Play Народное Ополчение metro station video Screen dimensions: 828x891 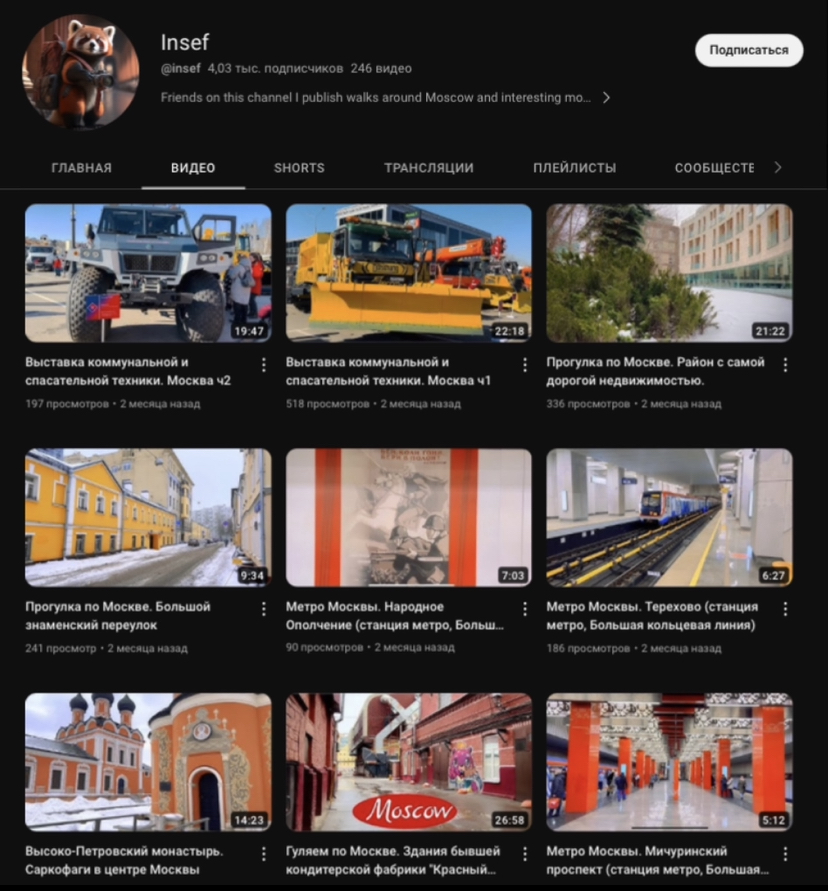(x=409, y=517)
